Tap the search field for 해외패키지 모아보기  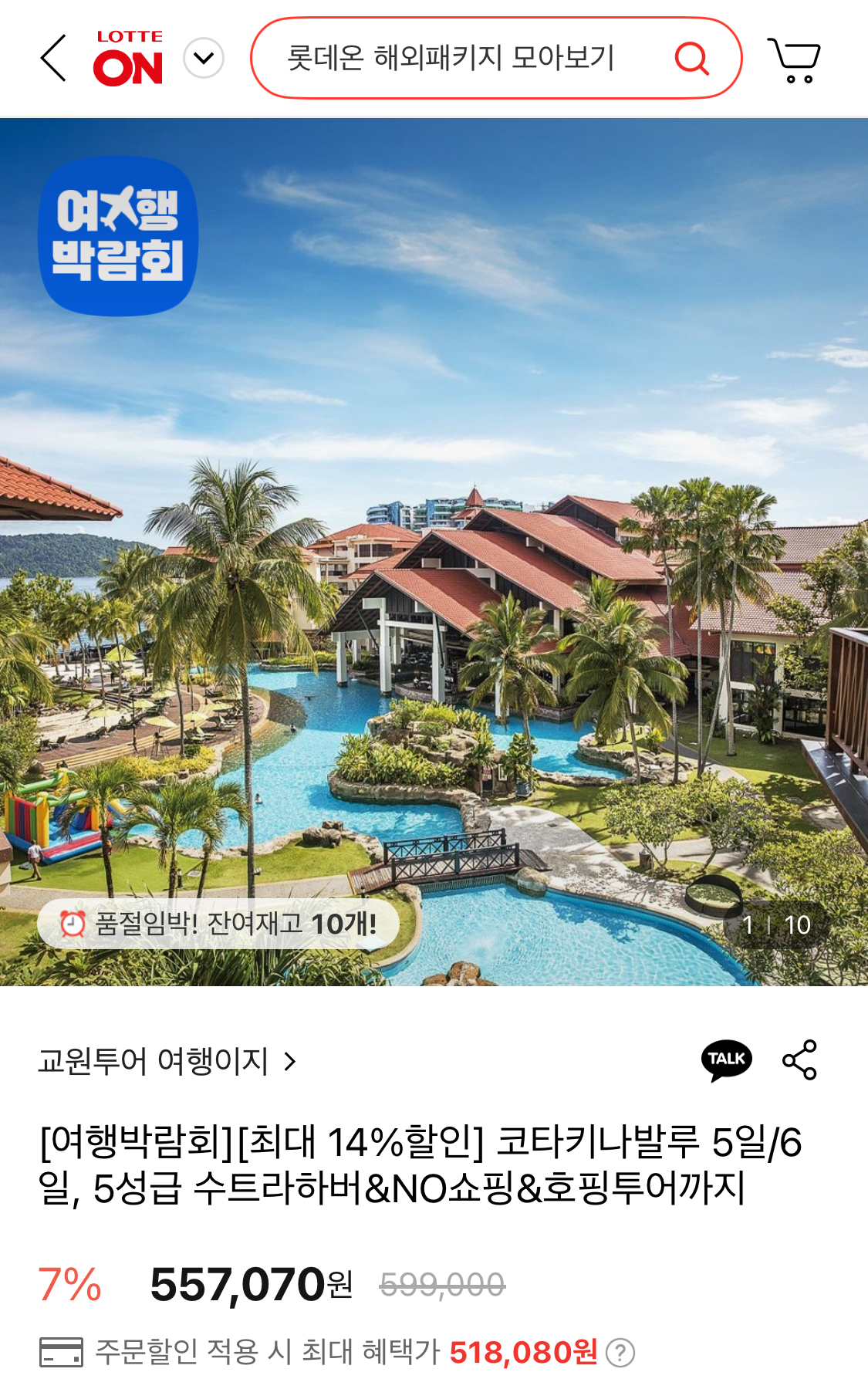[x=496, y=58]
